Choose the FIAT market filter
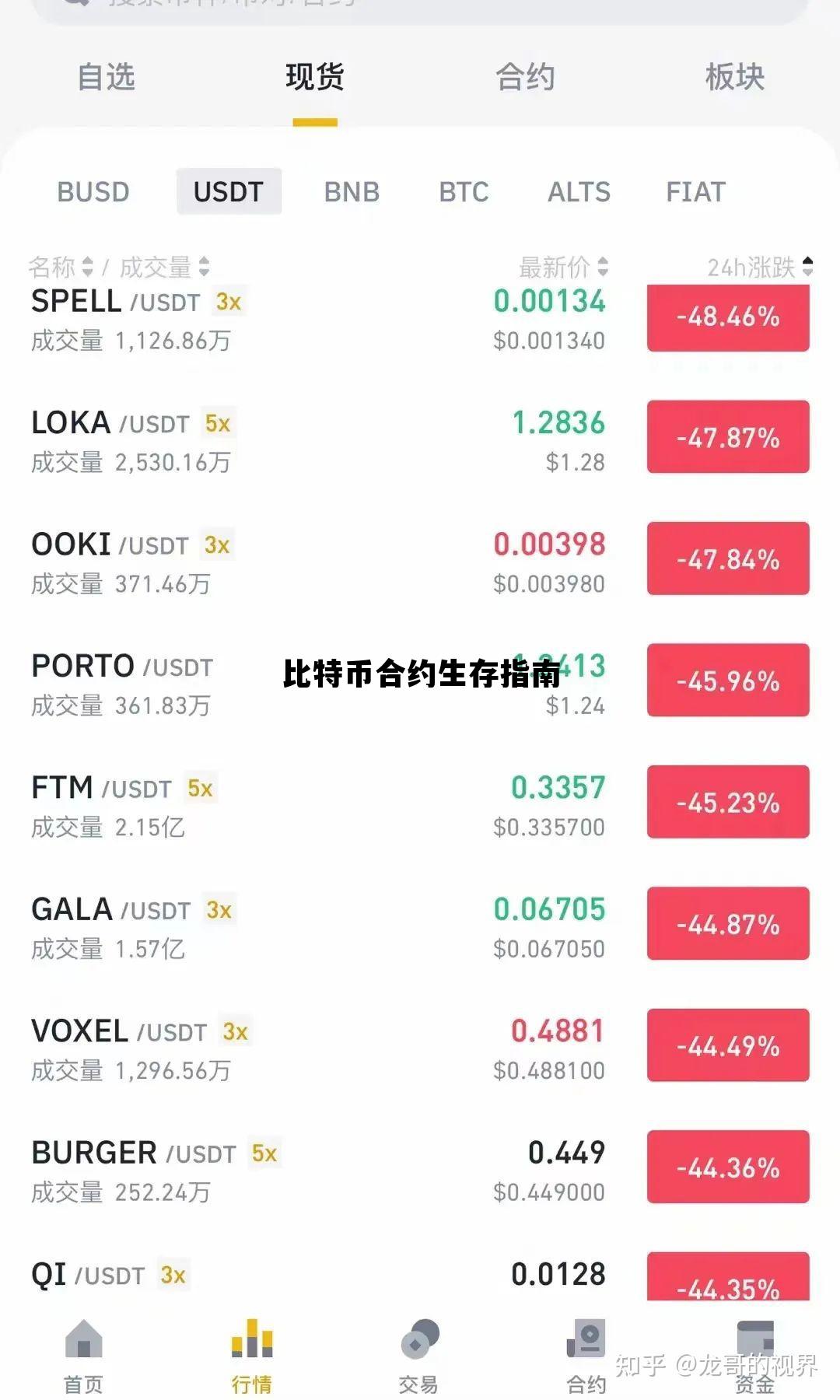840x1400 pixels. 695,192
